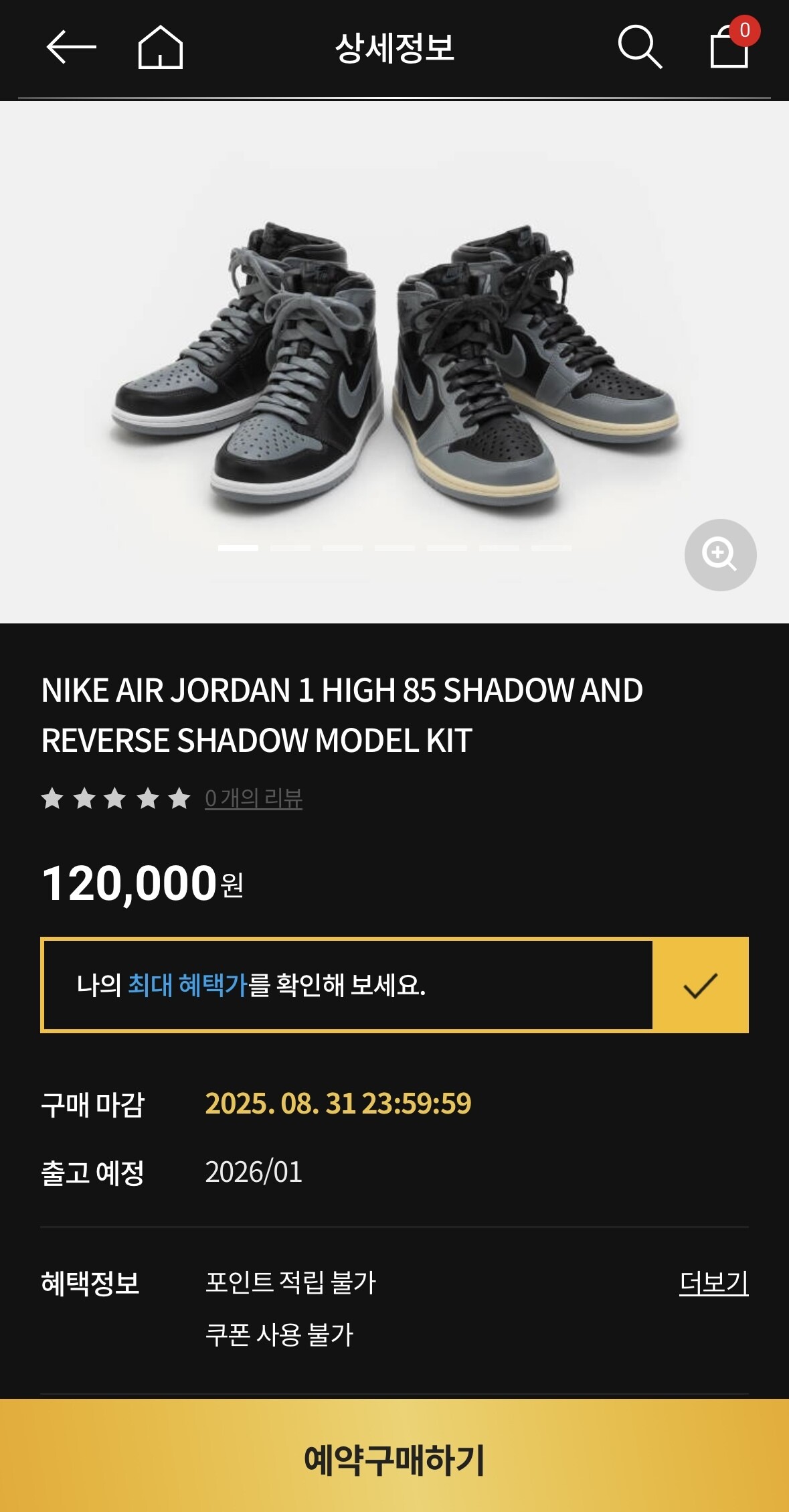This screenshot has height=1512, width=789.
Task: Tap 예약구매하기 to pre-order
Action: tap(394, 1458)
